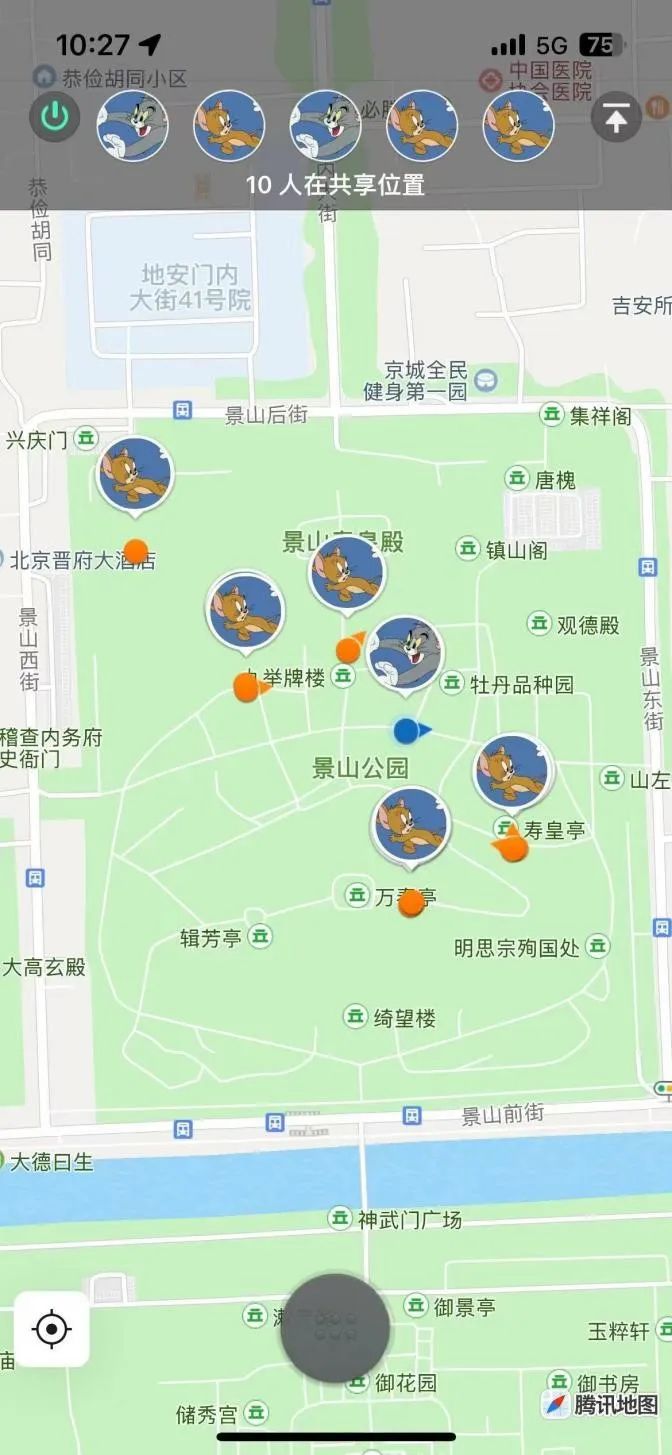Recenter the map on my location
Screen dimensions: 672x1455
52,1329
